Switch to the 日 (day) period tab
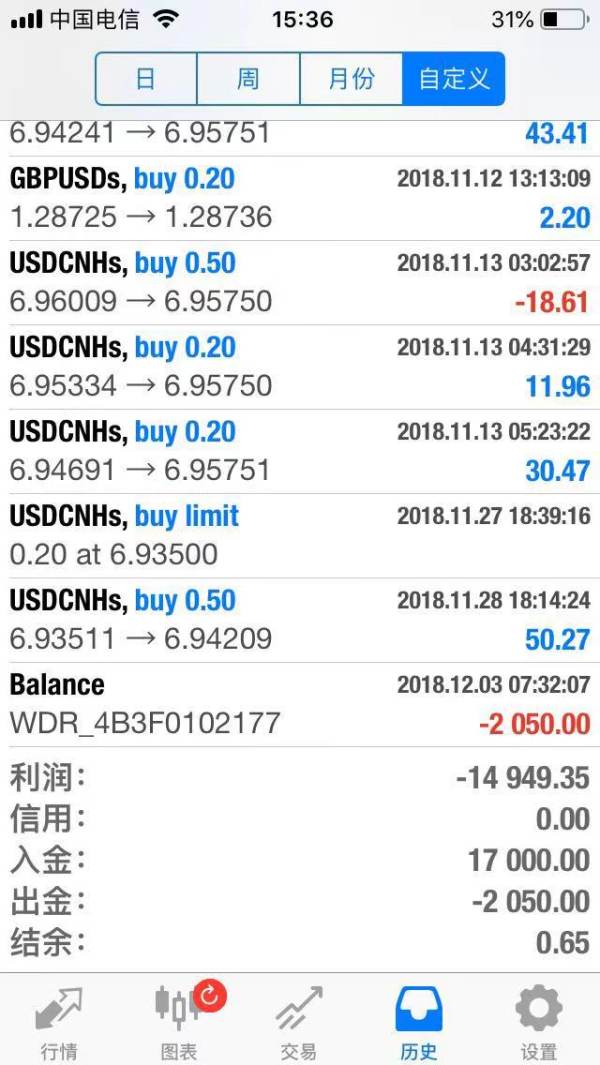This screenshot has width=600, height=1065. (x=146, y=79)
